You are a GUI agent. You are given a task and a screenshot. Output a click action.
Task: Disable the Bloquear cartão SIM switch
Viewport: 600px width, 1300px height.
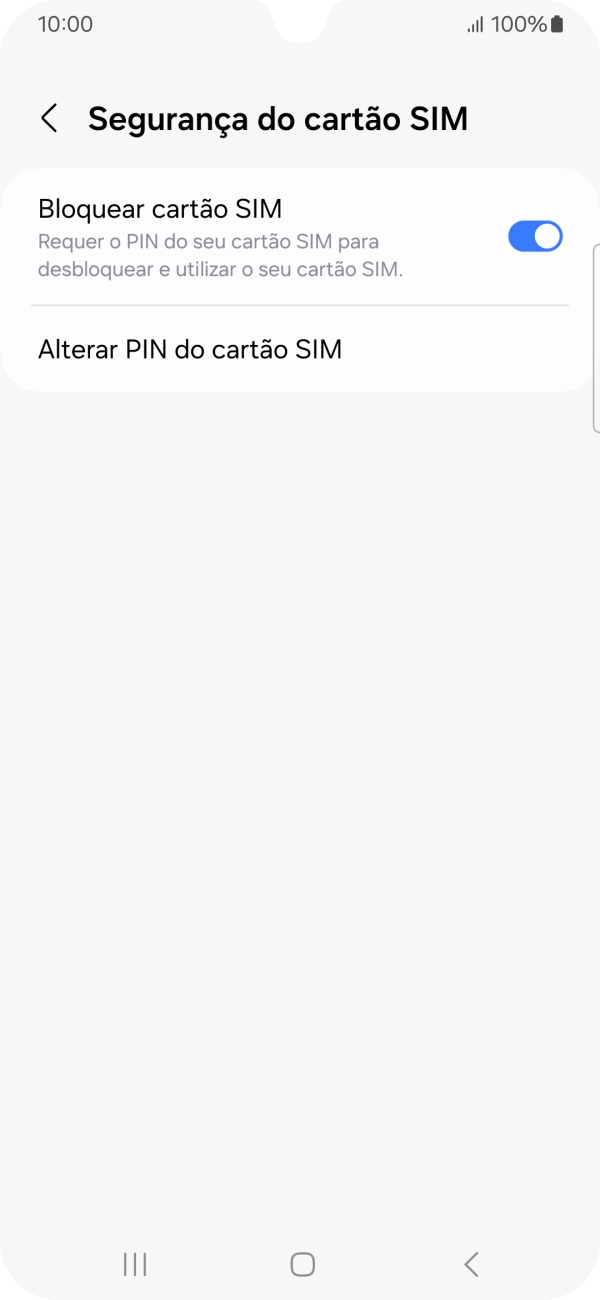click(x=535, y=237)
